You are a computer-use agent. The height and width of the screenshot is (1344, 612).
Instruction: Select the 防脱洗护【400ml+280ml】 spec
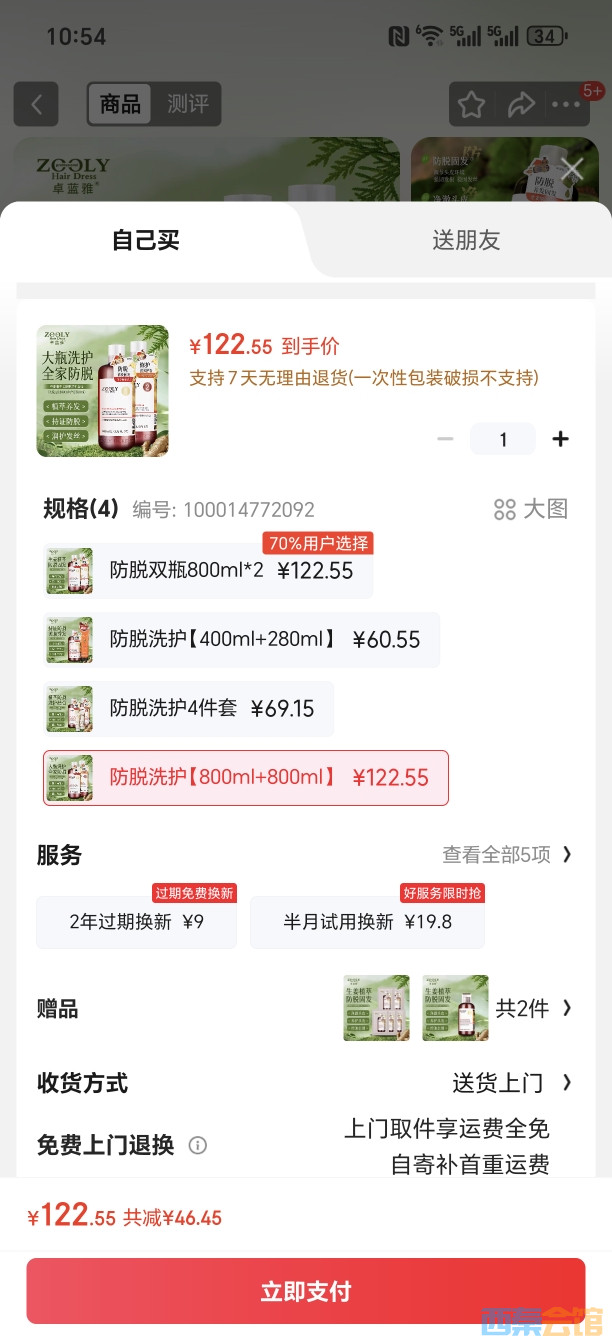[x=242, y=640]
